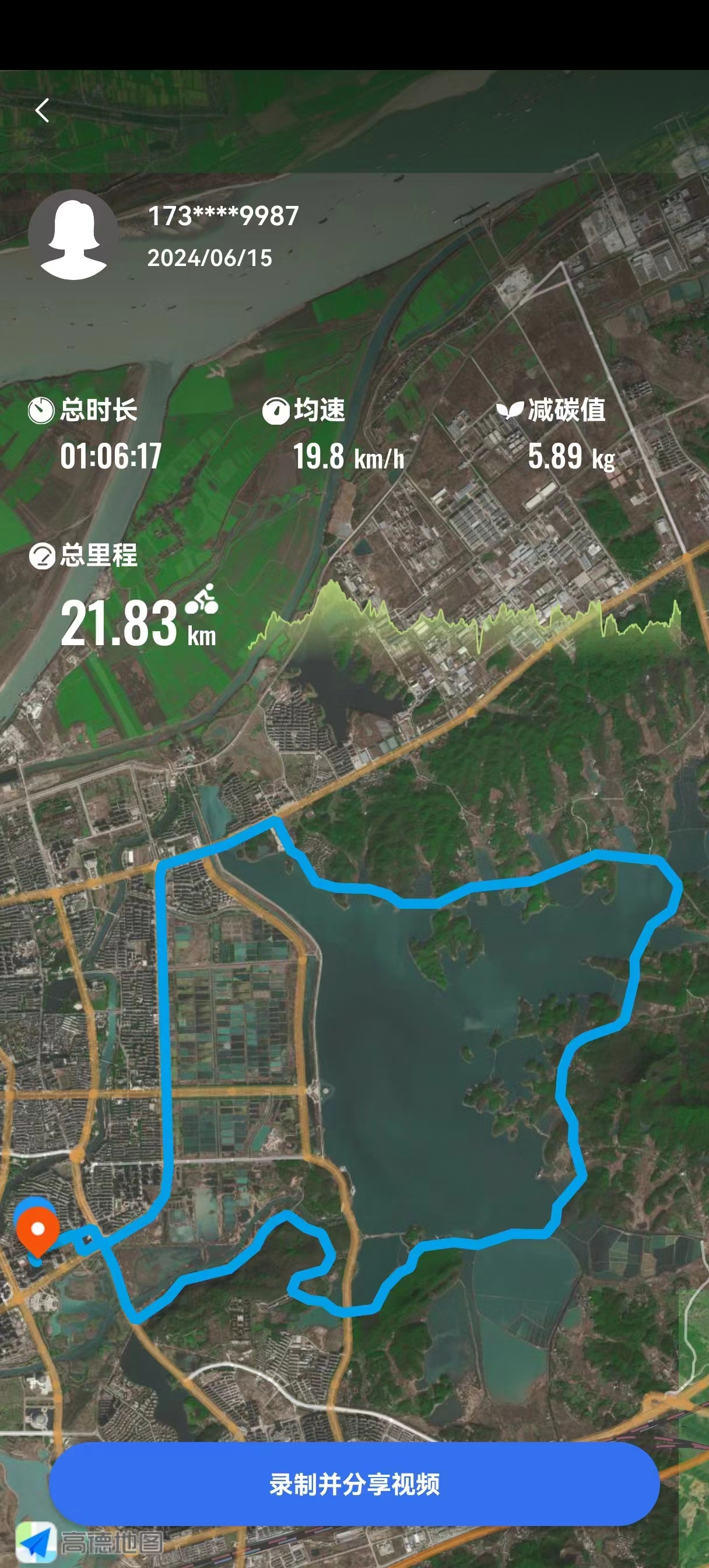709x1568 pixels.
Task: Go back using the top-left arrow
Action: point(42,111)
